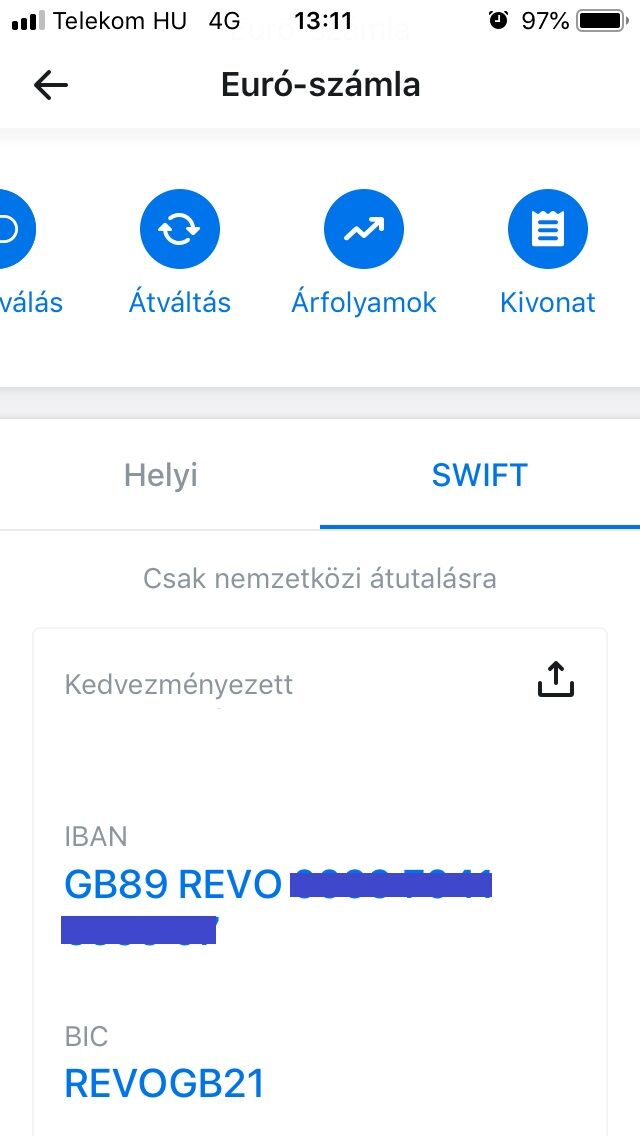The width and height of the screenshot is (640, 1136).
Task: Select the SWIFT tab
Action: click(479, 475)
